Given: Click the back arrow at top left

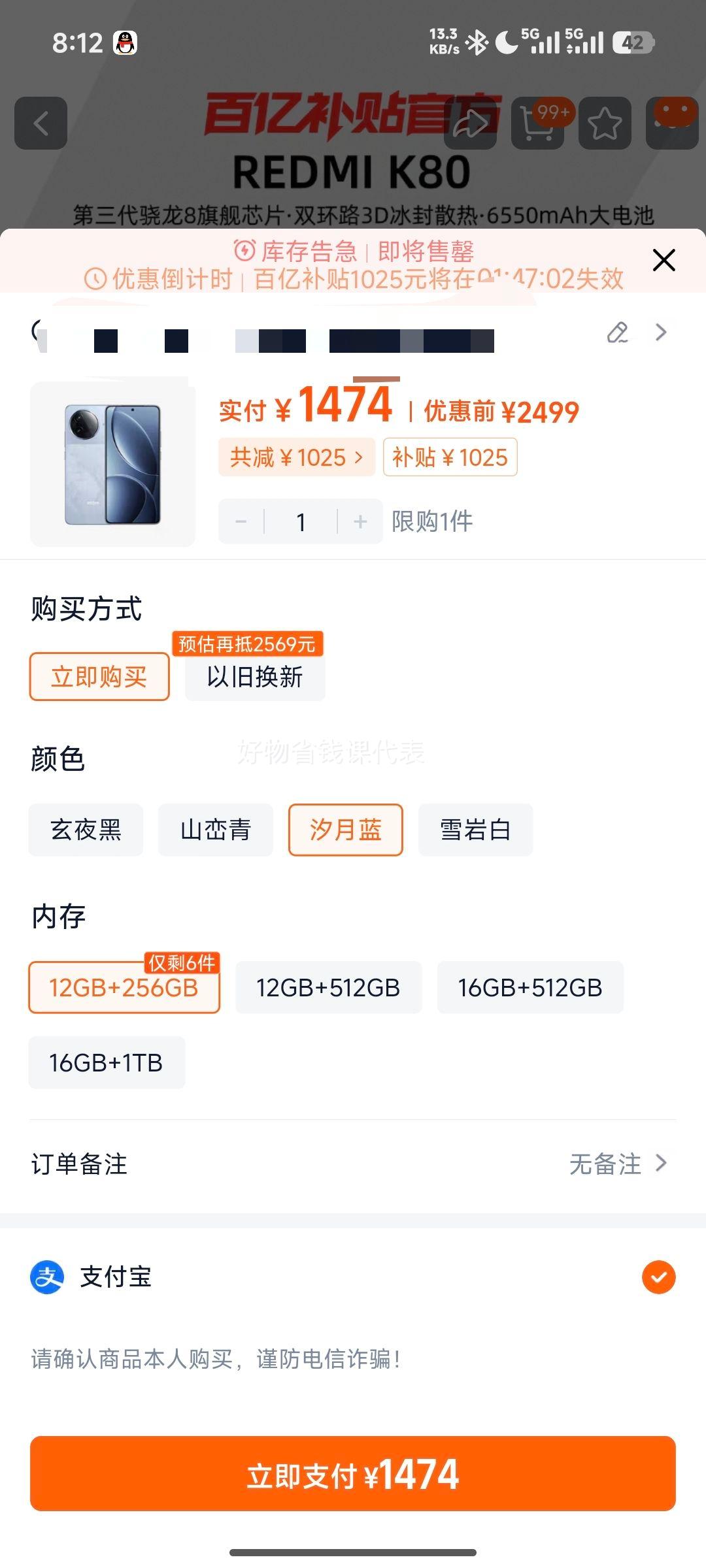Looking at the screenshot, I should click(41, 123).
